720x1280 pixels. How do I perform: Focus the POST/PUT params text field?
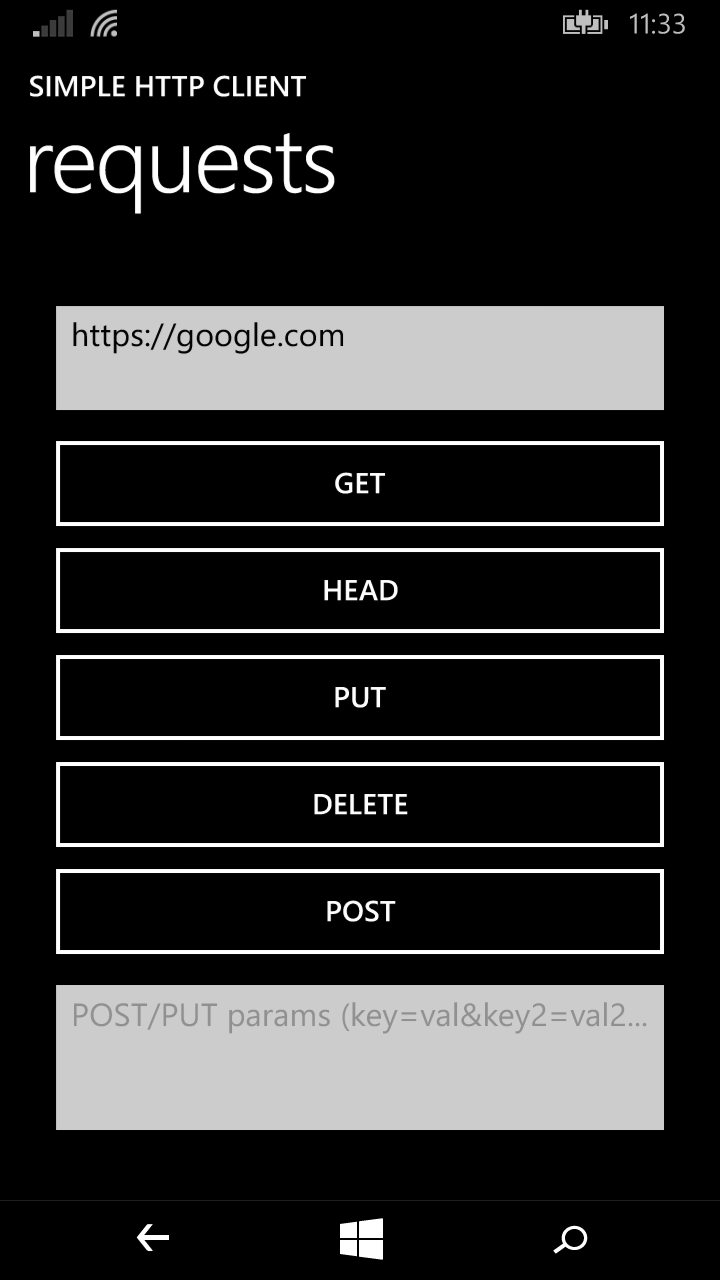click(360, 1057)
